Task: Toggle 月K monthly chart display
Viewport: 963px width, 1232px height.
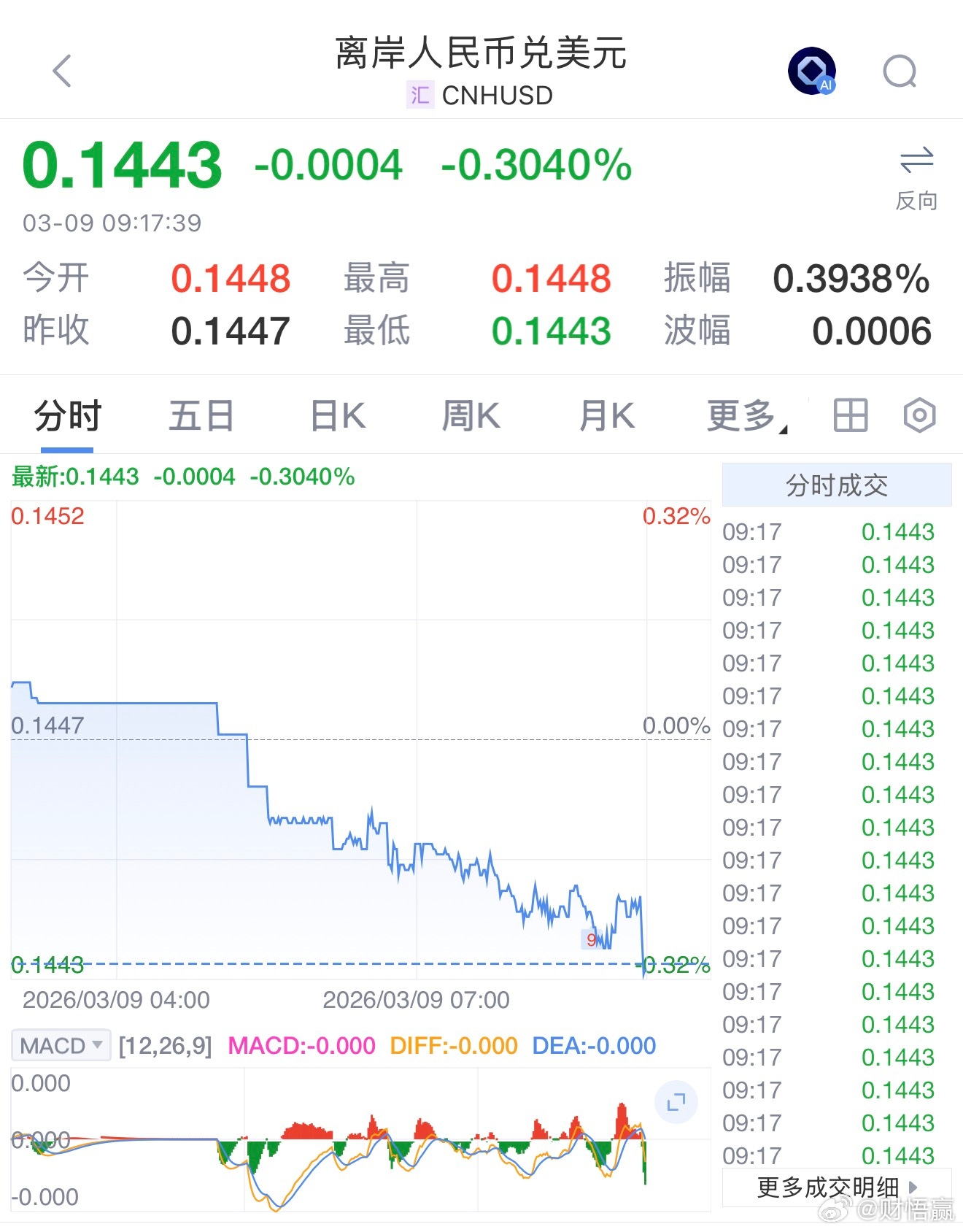Action: click(605, 415)
